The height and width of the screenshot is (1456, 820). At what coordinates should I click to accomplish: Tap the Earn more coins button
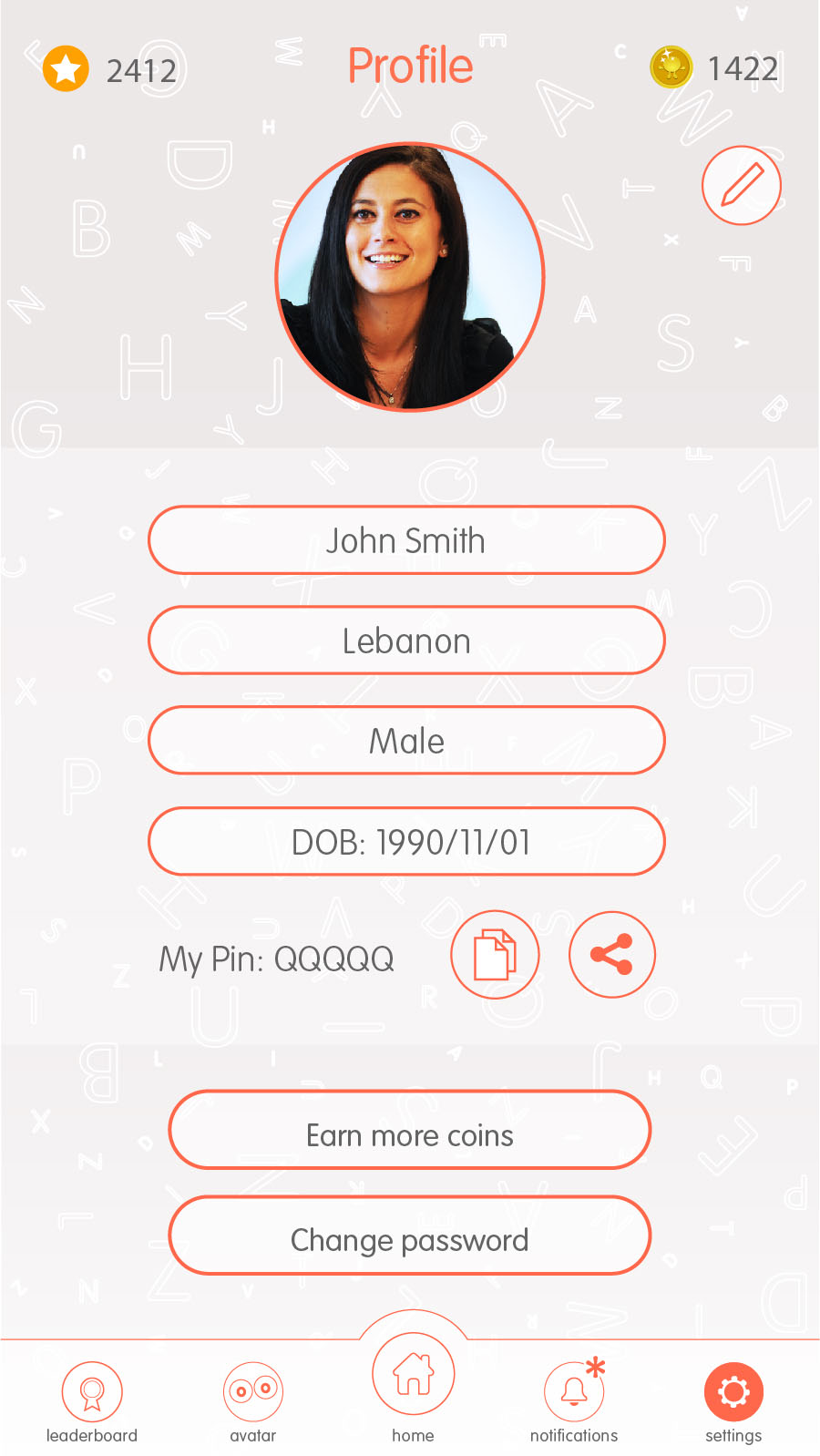(x=409, y=1131)
